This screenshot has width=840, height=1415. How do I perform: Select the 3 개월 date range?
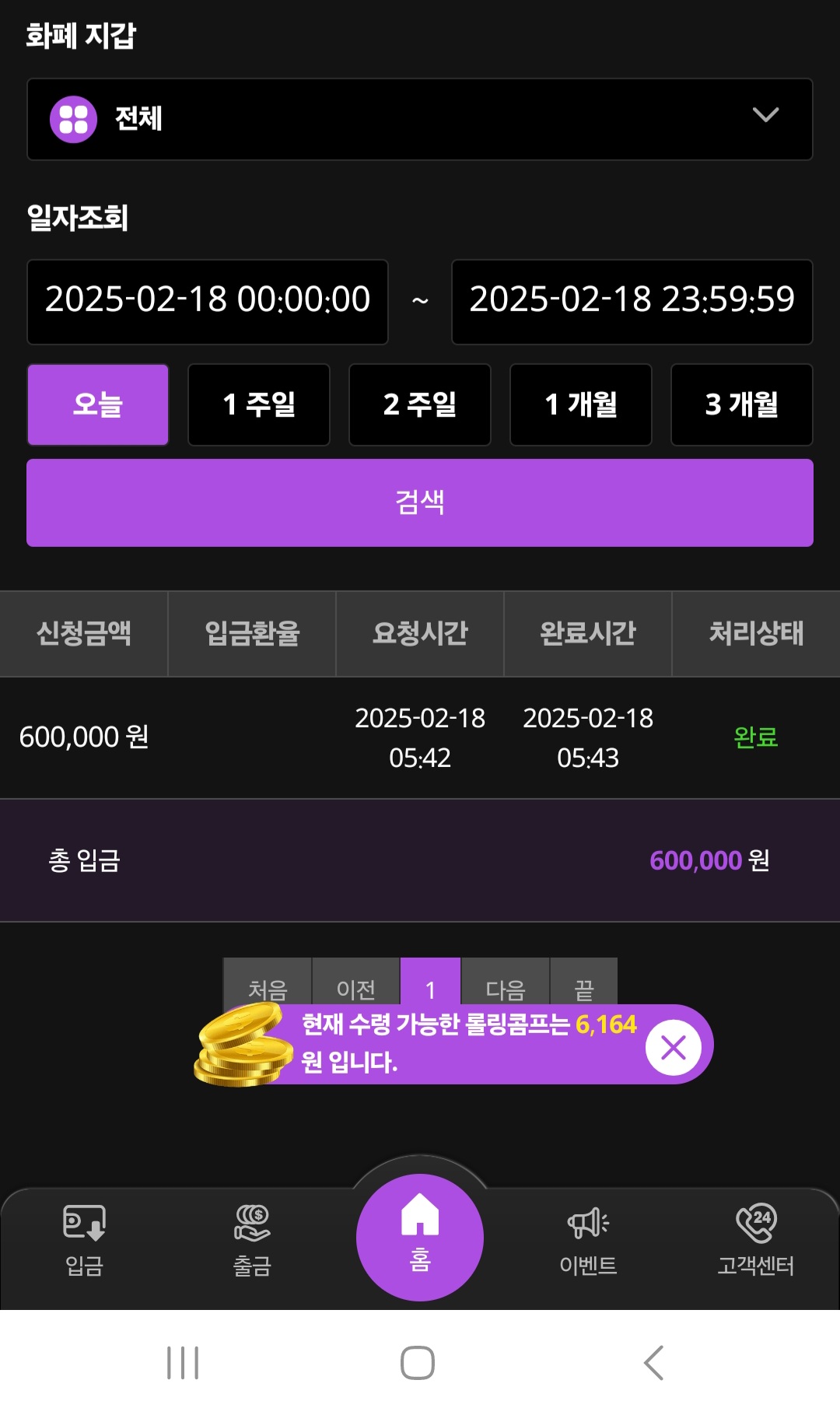pyautogui.click(x=742, y=405)
